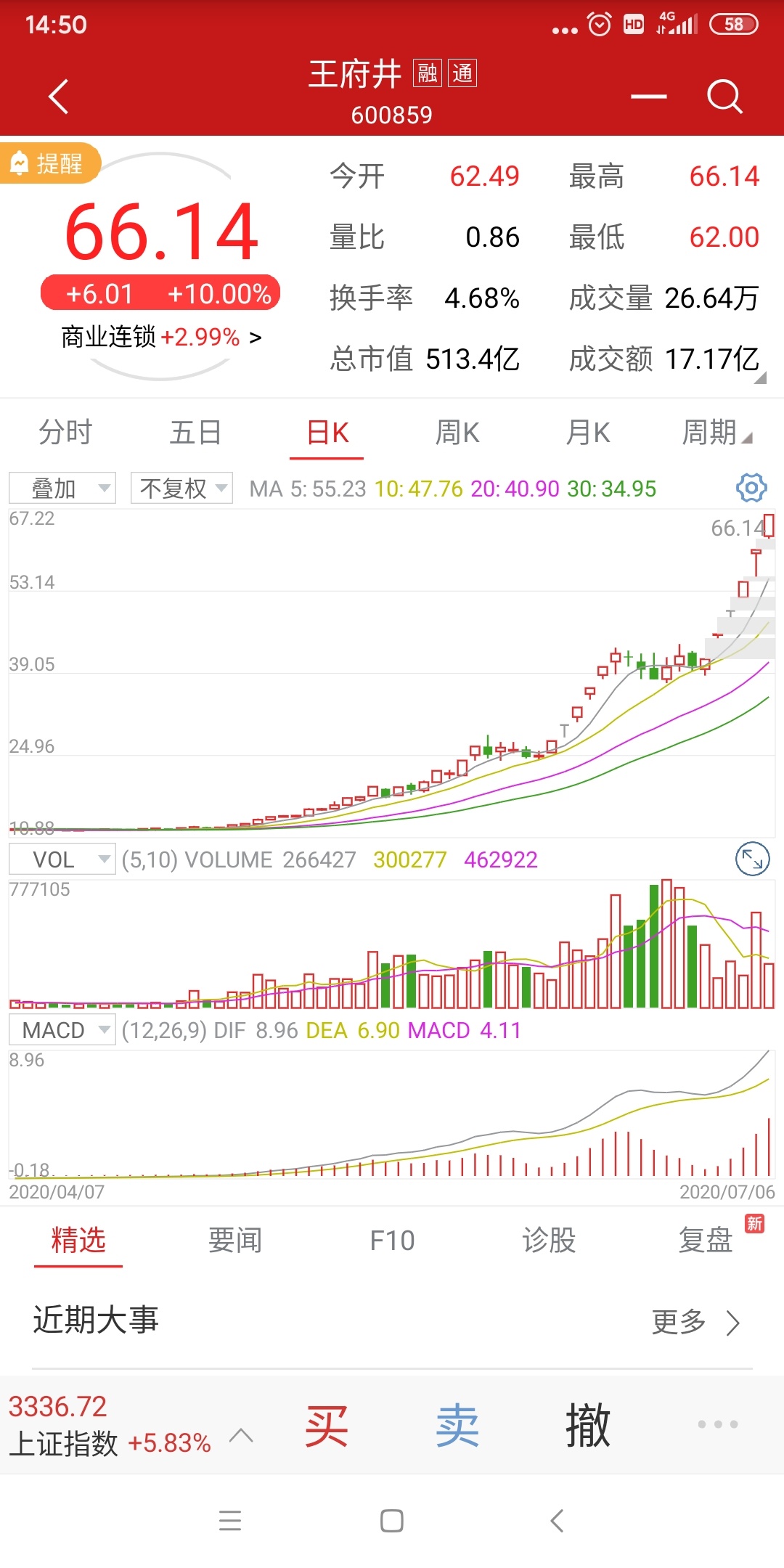Open the F10 company info tab
This screenshot has height=1568, width=784.
point(392,1241)
